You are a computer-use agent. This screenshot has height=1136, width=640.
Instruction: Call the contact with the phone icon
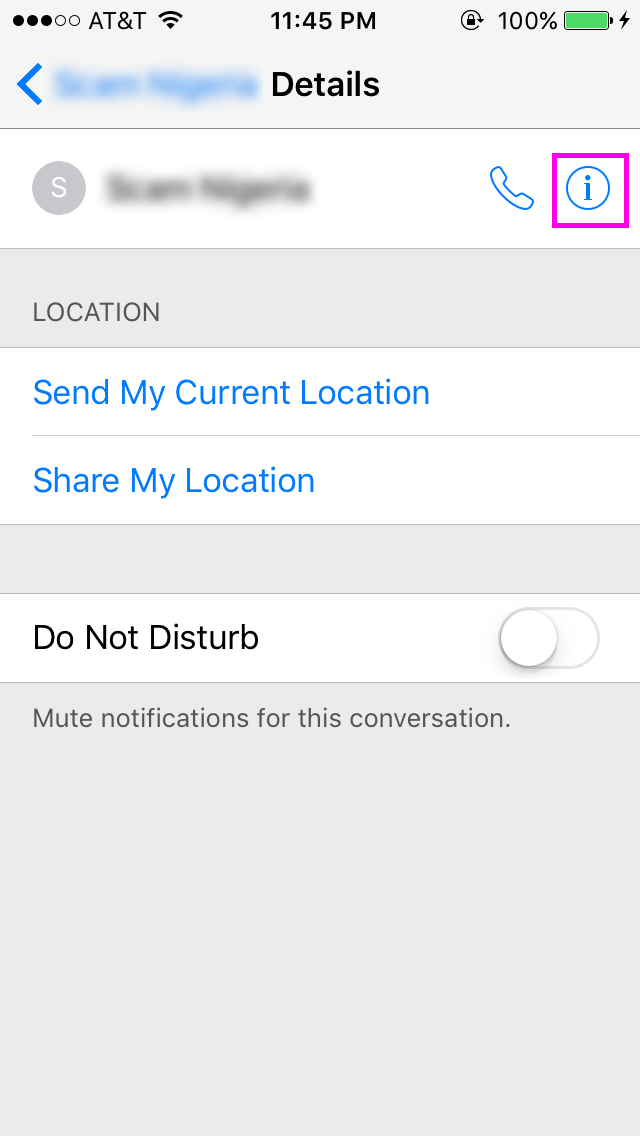point(512,188)
